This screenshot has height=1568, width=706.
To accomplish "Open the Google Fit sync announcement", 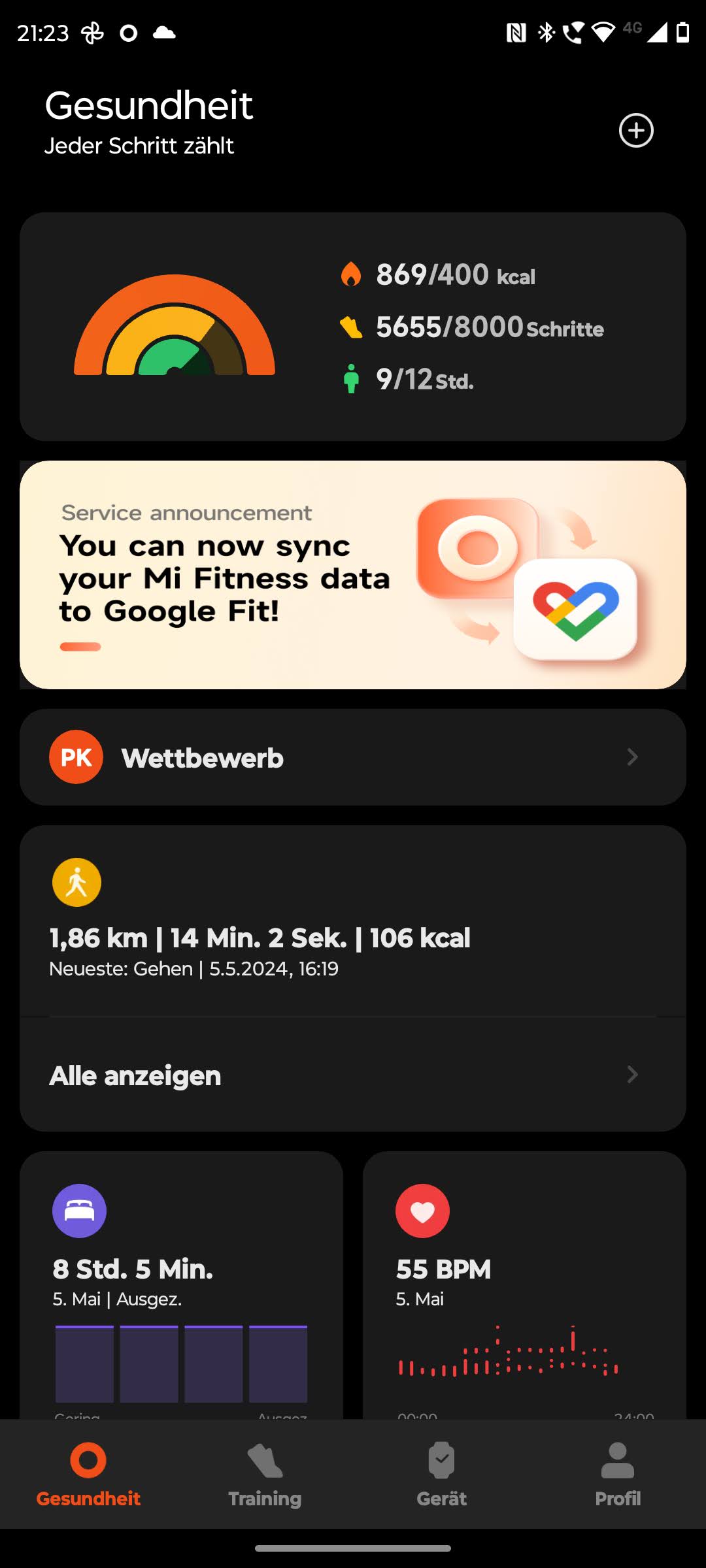I will point(353,575).
